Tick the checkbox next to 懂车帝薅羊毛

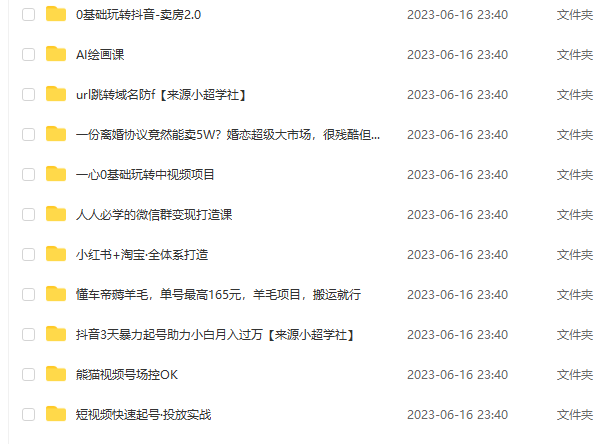point(28,294)
